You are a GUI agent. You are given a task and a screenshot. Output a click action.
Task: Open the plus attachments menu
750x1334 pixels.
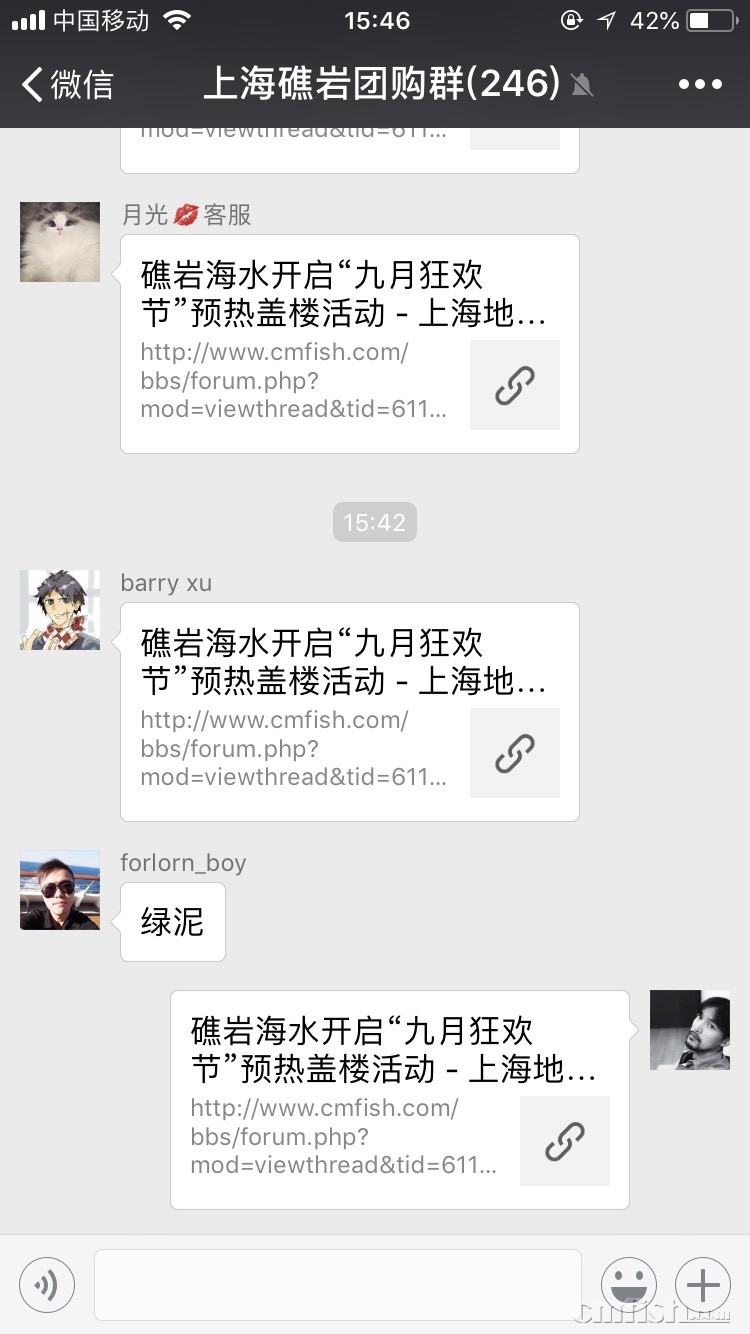coord(703,1284)
